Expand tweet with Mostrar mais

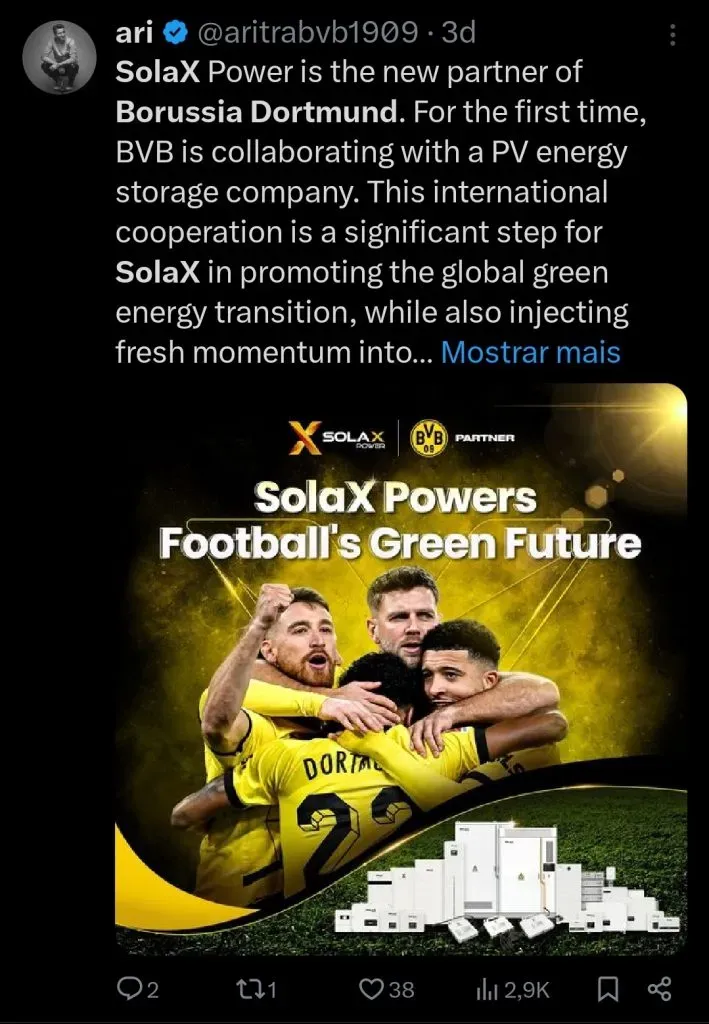(530, 353)
